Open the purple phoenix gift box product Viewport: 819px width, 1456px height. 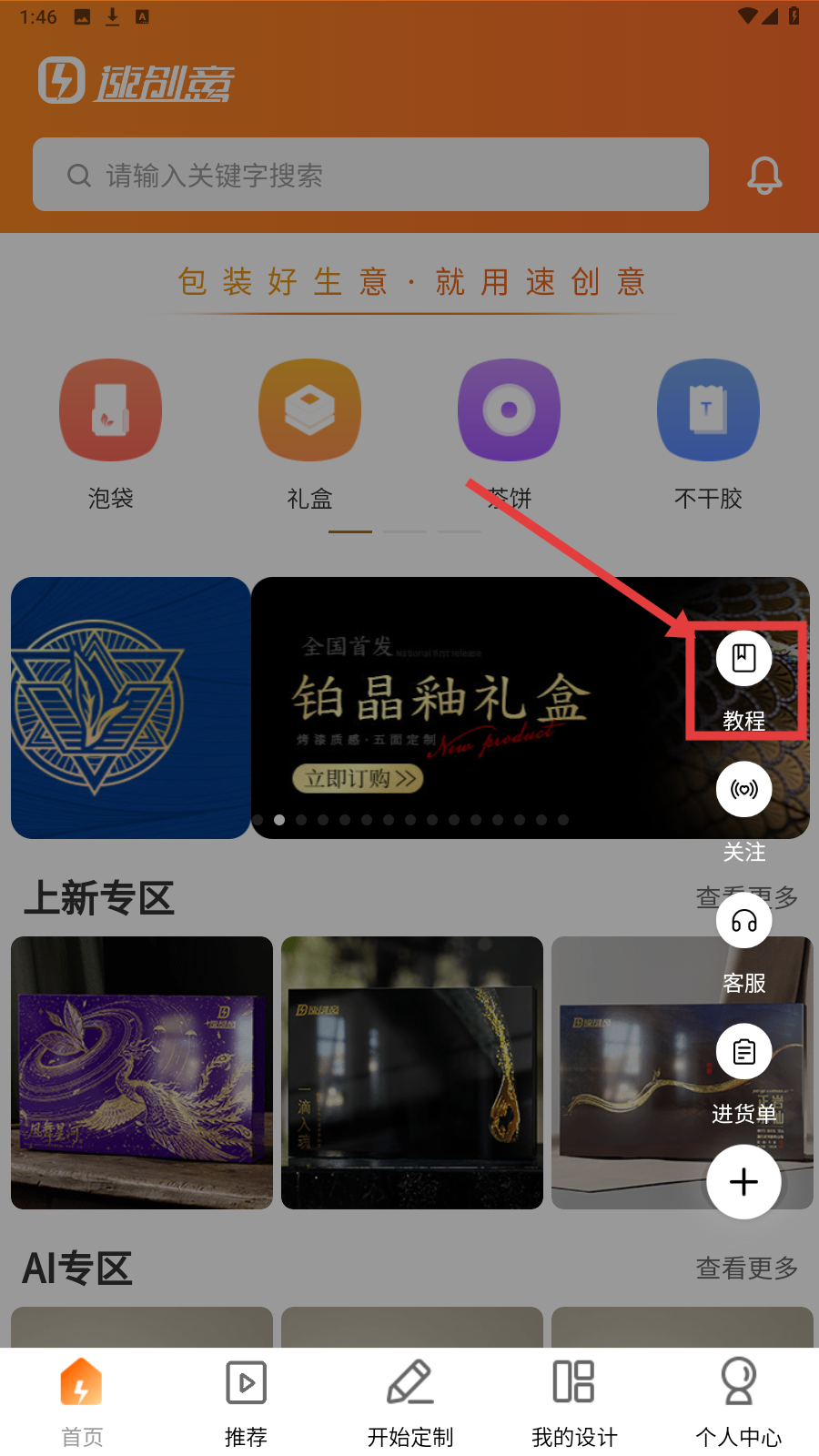coord(142,1072)
